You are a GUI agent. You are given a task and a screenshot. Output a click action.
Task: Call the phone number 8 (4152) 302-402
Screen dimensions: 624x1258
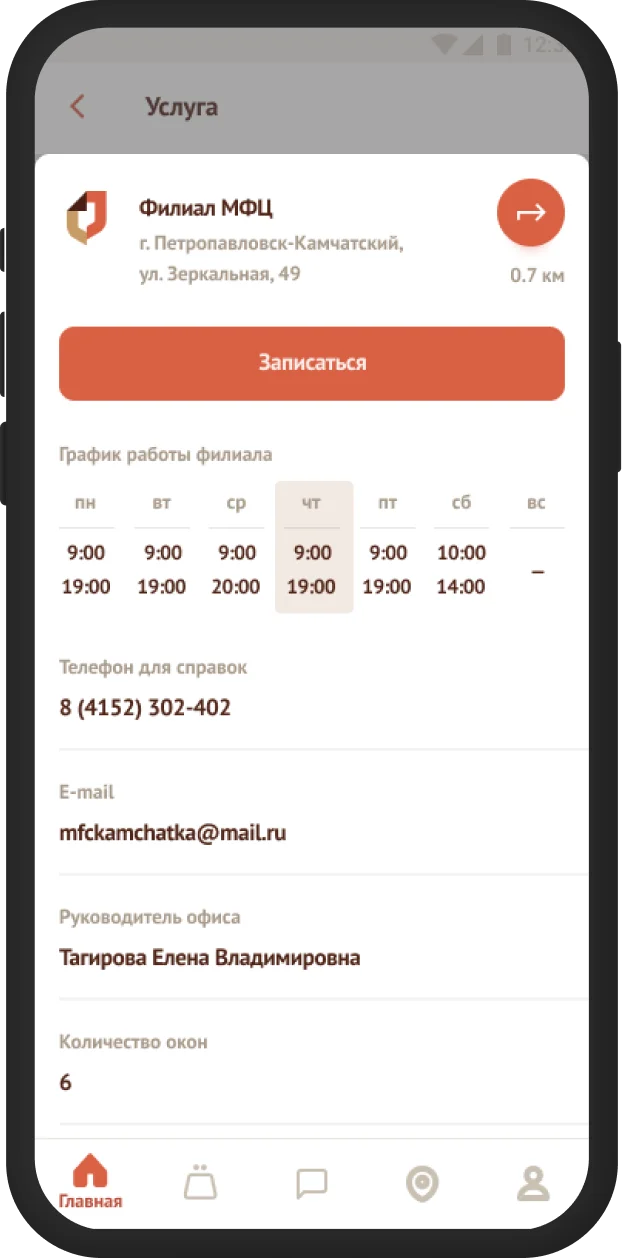[145, 708]
